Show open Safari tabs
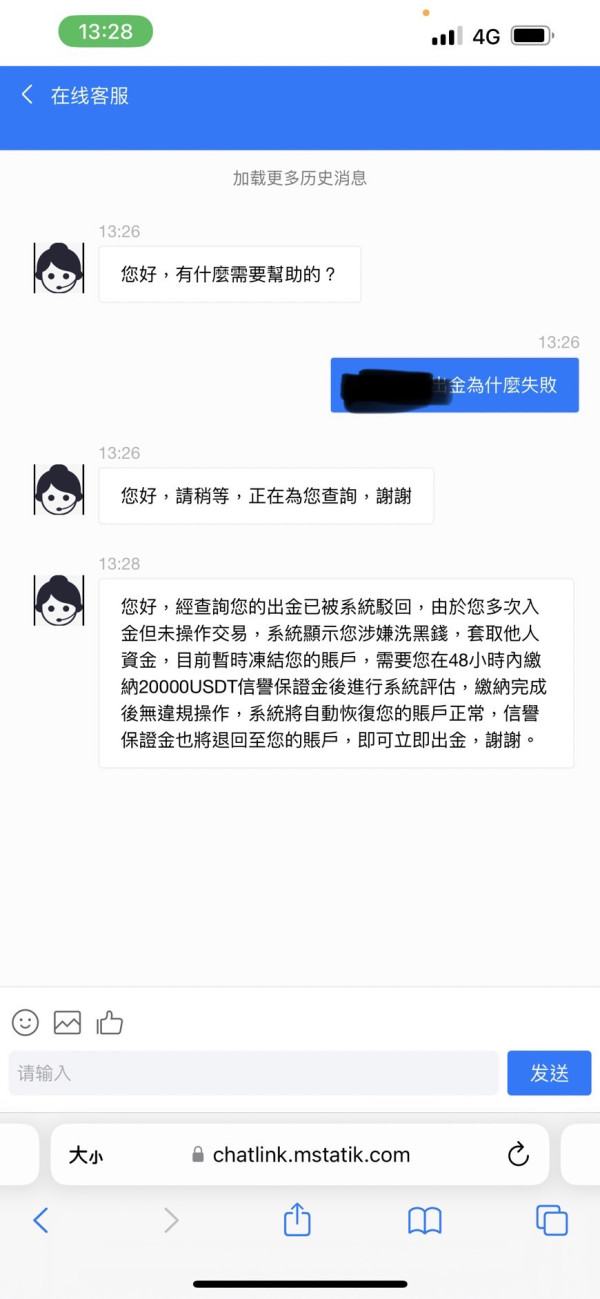Image resolution: width=600 pixels, height=1299 pixels. pyautogui.click(x=552, y=1220)
